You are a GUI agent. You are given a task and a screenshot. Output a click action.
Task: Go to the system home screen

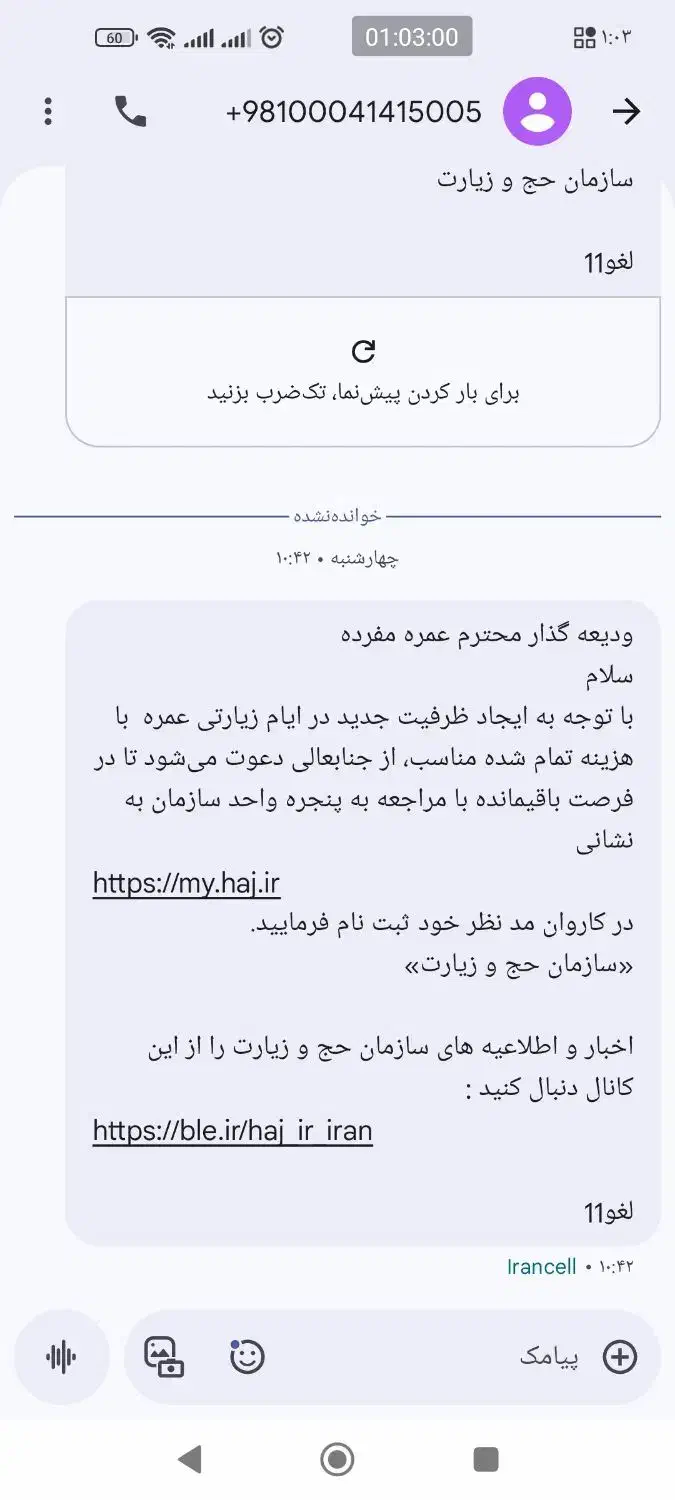coord(337,1459)
